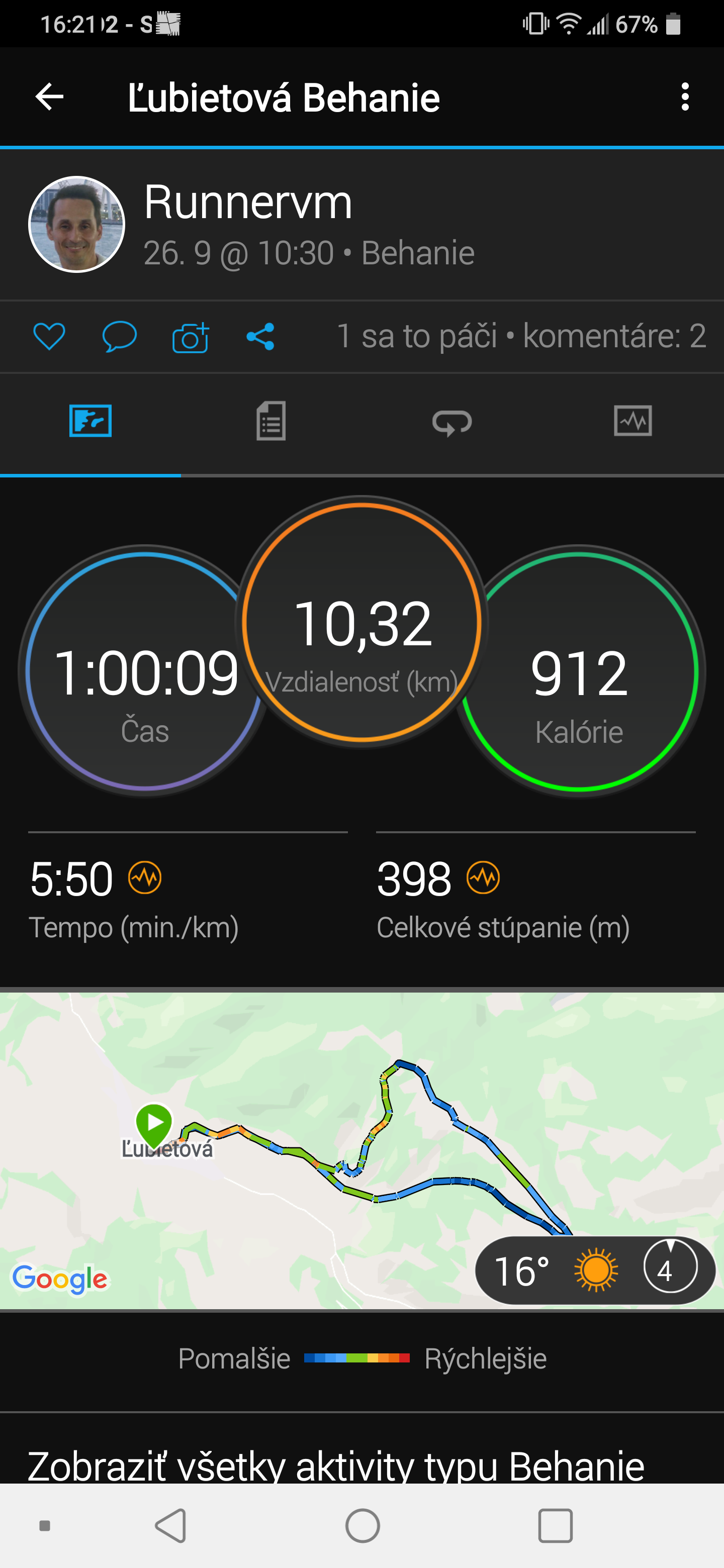Tap the system home button
The height and width of the screenshot is (1568, 724).
[x=363, y=1526]
